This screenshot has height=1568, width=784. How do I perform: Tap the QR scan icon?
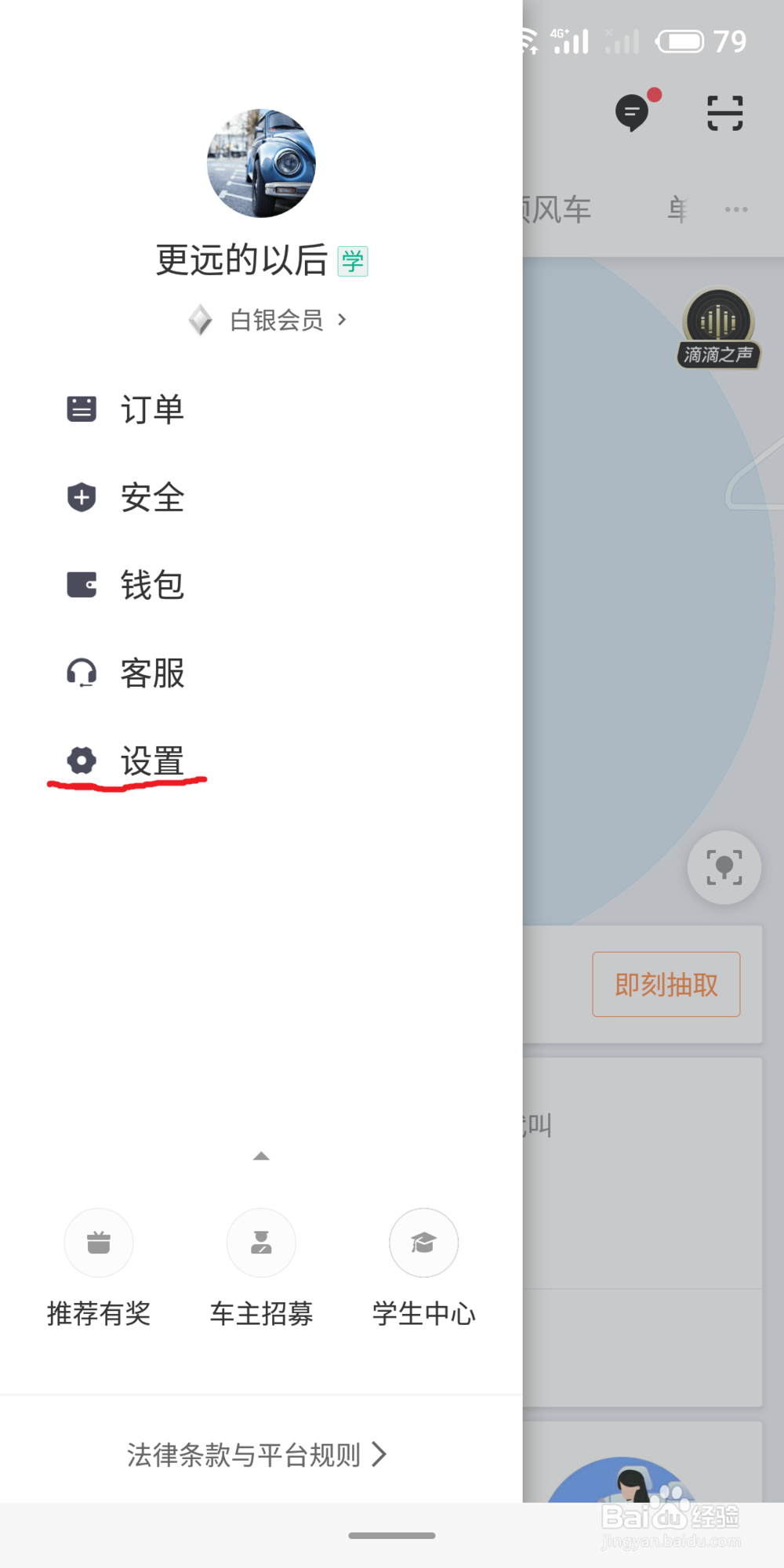(724, 112)
